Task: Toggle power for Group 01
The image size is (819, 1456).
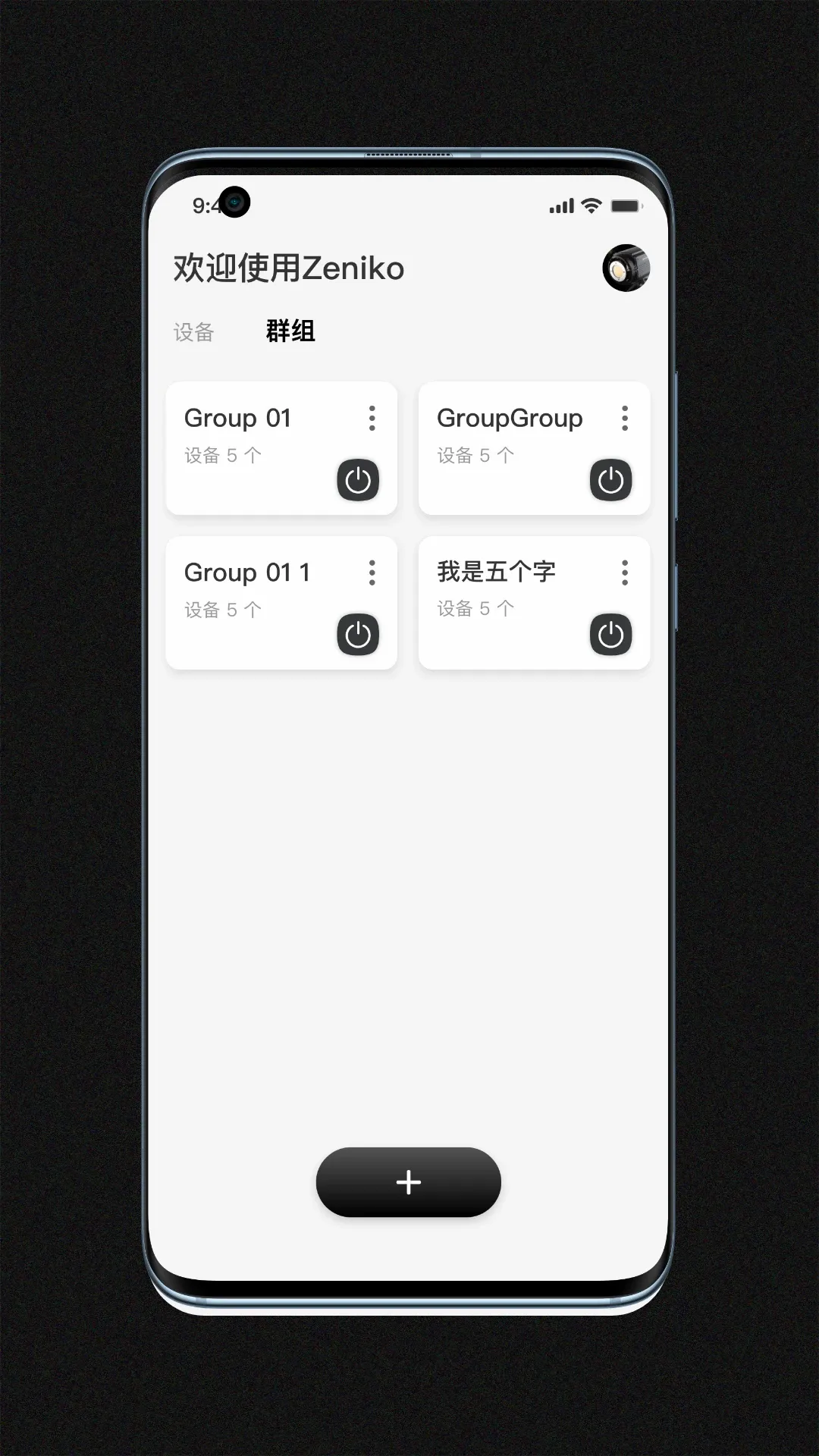Action: point(358,480)
